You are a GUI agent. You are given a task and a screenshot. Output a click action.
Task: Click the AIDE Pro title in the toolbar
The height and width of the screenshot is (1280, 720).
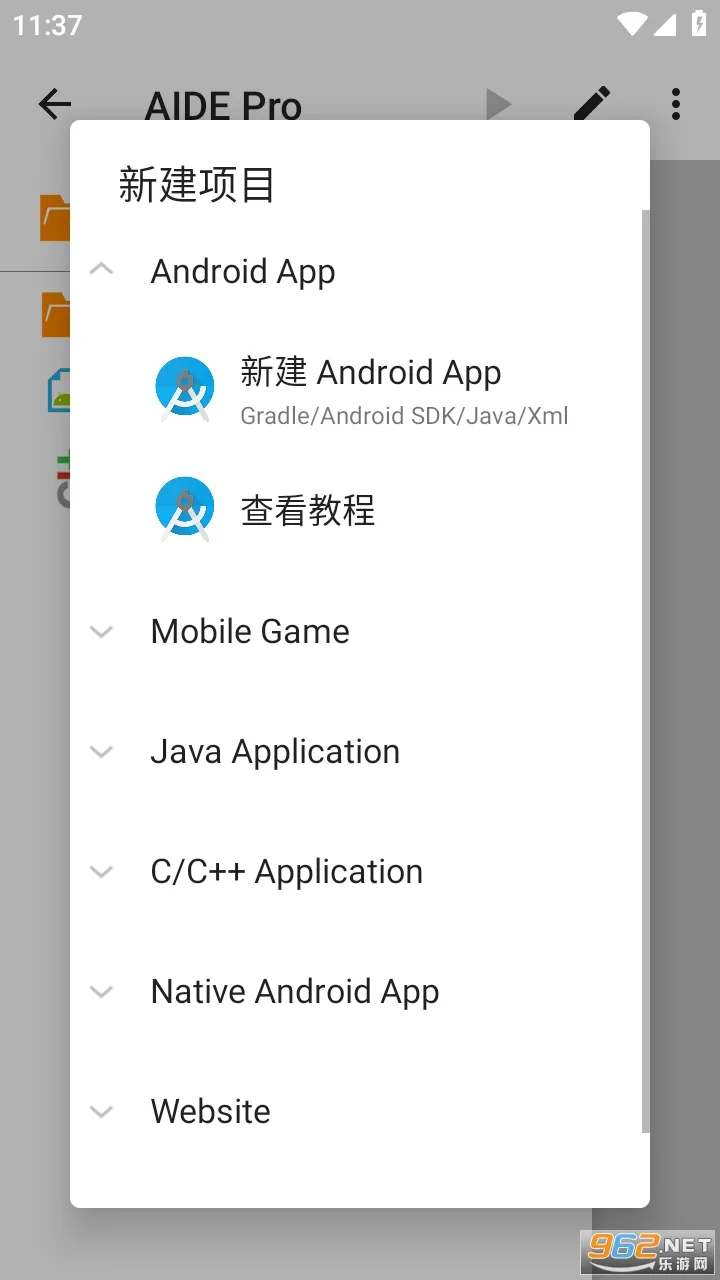pyautogui.click(x=223, y=105)
